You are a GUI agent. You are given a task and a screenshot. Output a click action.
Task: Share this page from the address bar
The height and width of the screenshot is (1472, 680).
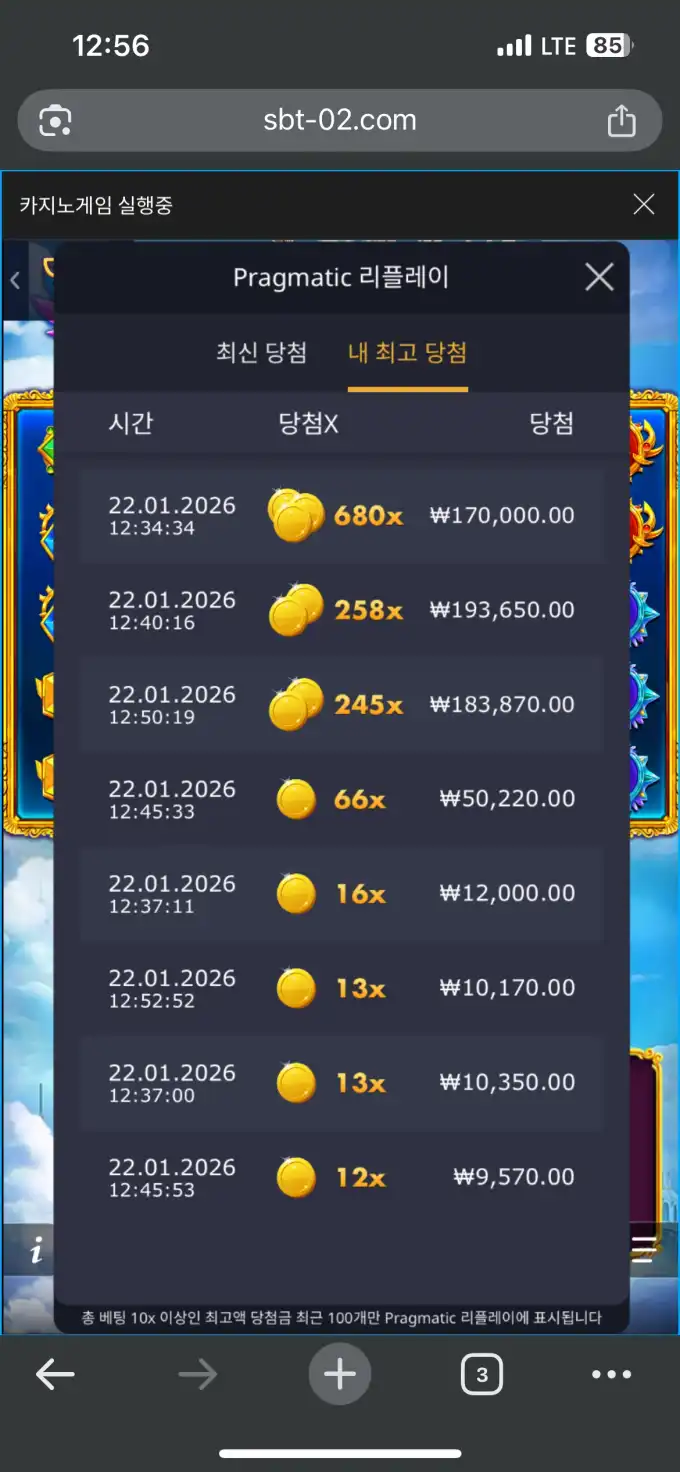tap(622, 121)
